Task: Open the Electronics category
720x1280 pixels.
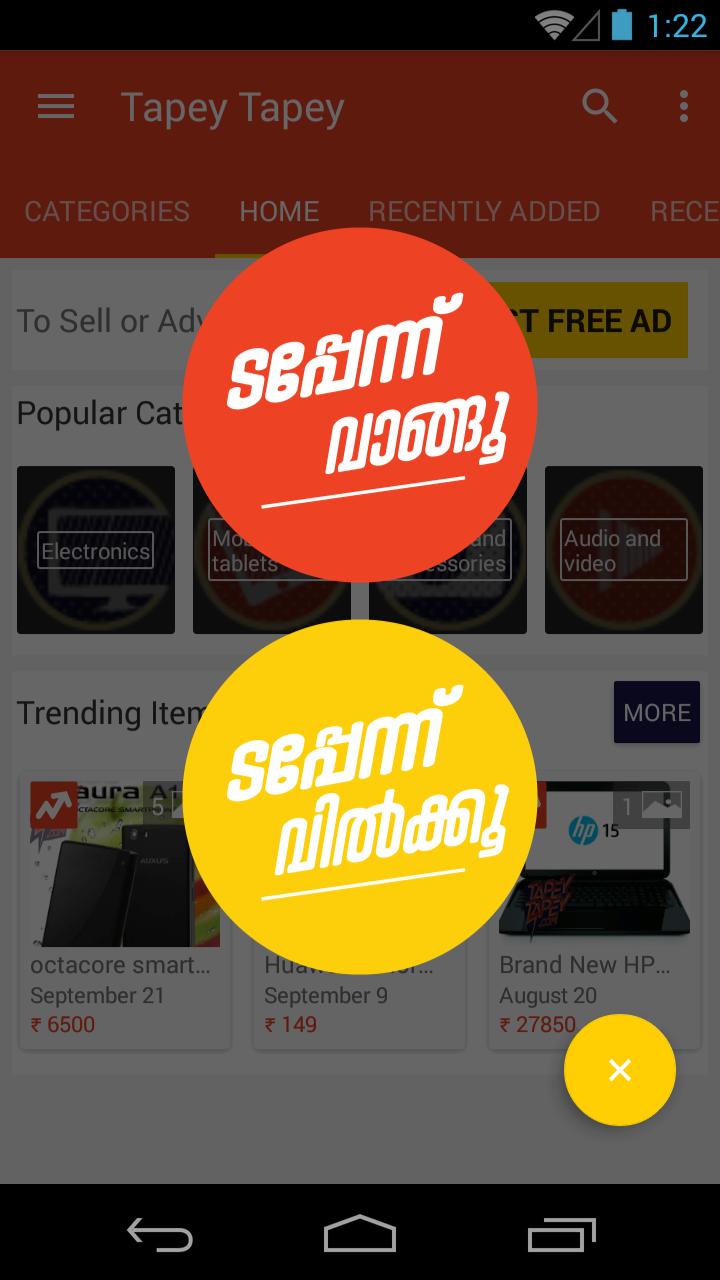Action: click(95, 550)
